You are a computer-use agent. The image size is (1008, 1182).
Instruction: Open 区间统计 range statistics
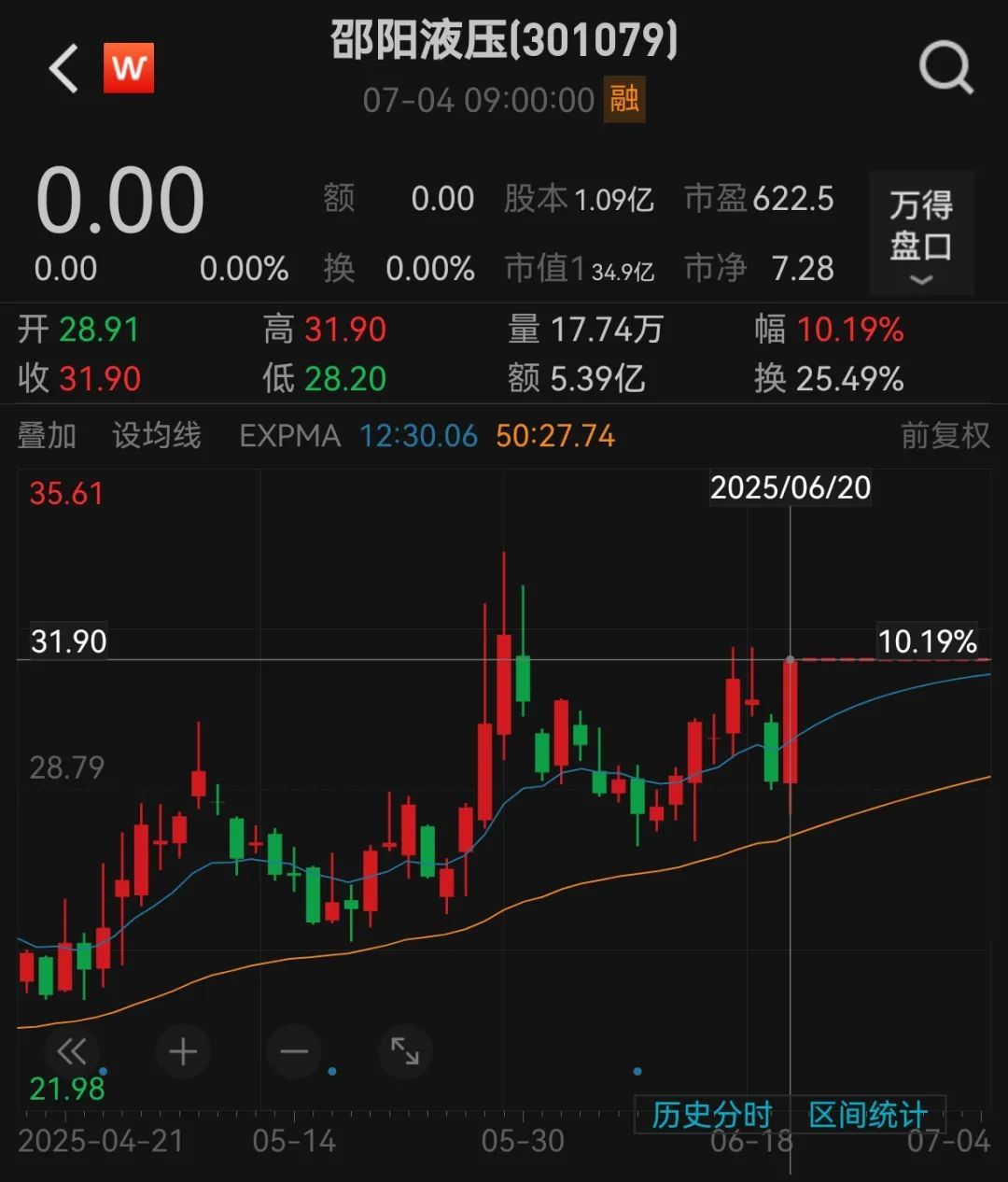tap(868, 1115)
